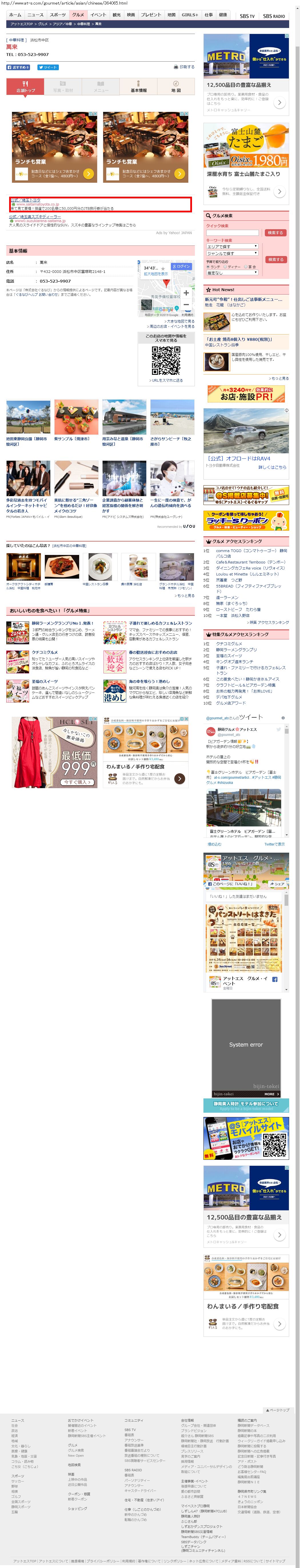
Task: Focus the クイック検索 text field
Action: [232, 233]
